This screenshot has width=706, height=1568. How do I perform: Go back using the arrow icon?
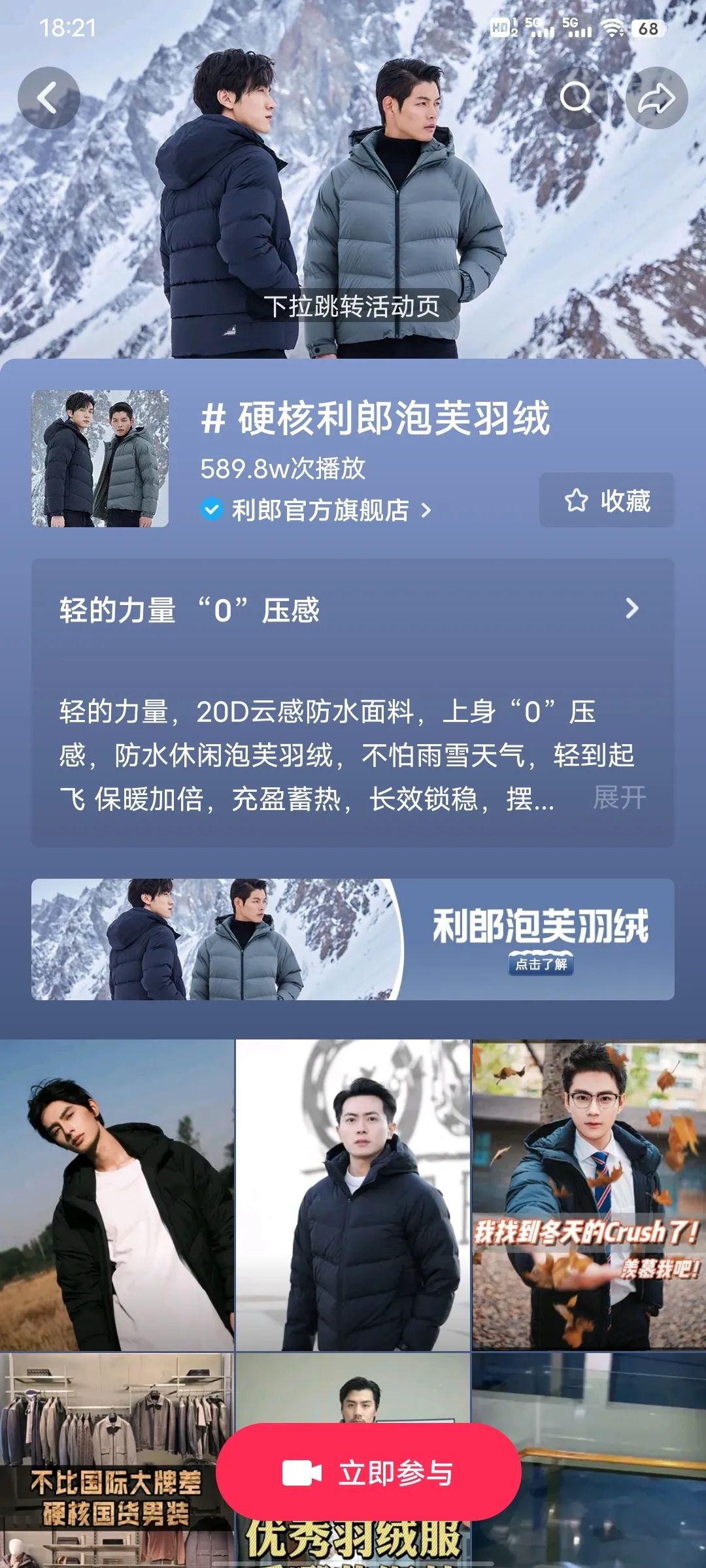[48, 98]
